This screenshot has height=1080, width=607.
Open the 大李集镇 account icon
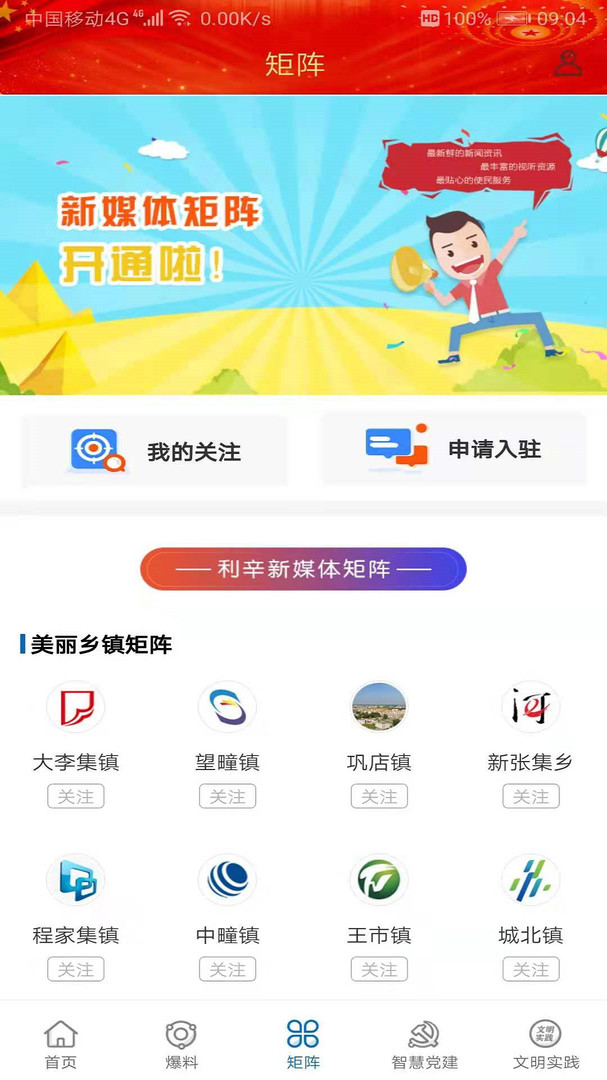76,707
